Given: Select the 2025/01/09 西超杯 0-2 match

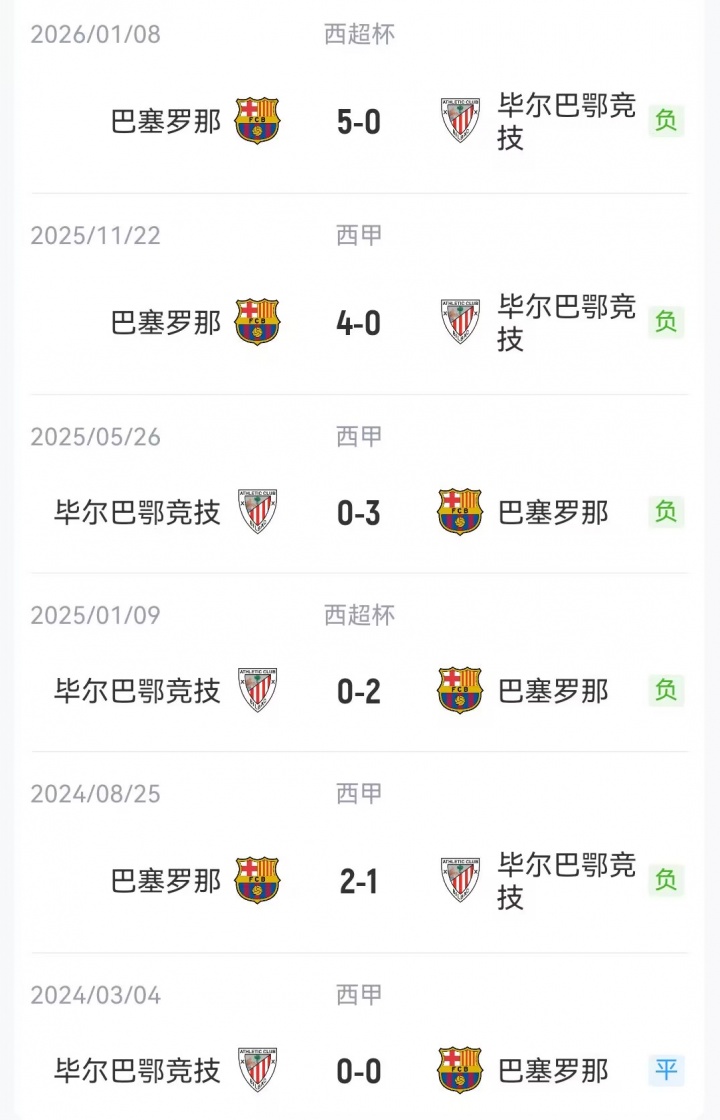Looking at the screenshot, I should coord(359,691).
